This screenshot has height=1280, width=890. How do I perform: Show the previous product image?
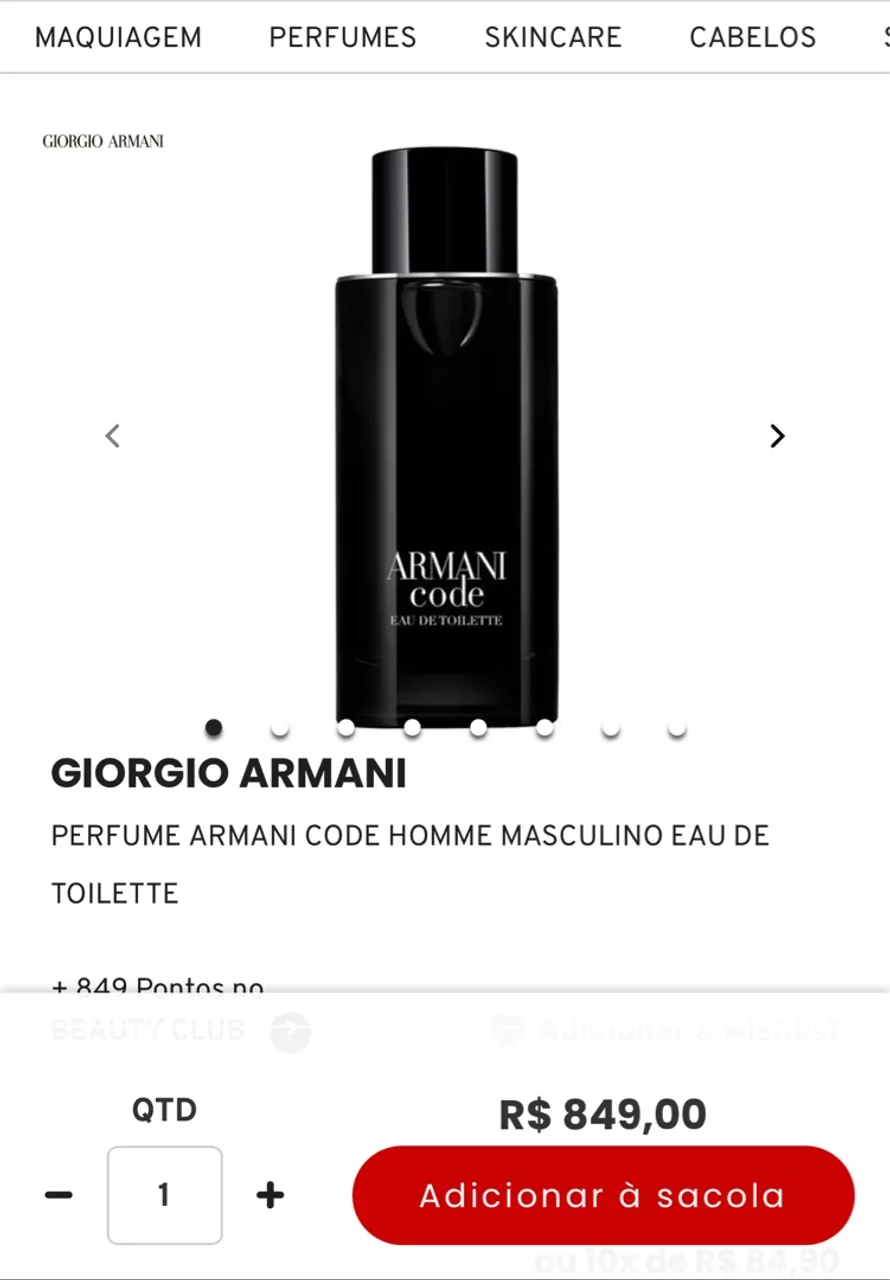113,436
